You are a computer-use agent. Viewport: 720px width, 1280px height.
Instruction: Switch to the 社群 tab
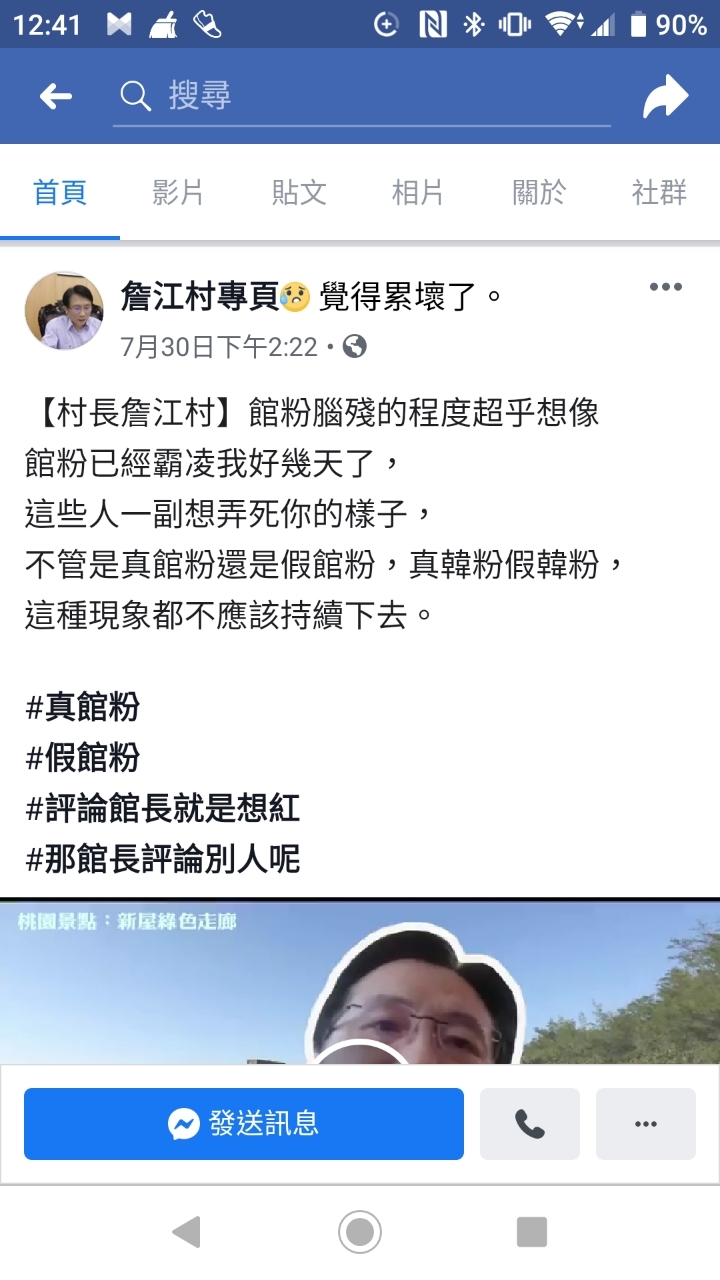[x=659, y=192]
